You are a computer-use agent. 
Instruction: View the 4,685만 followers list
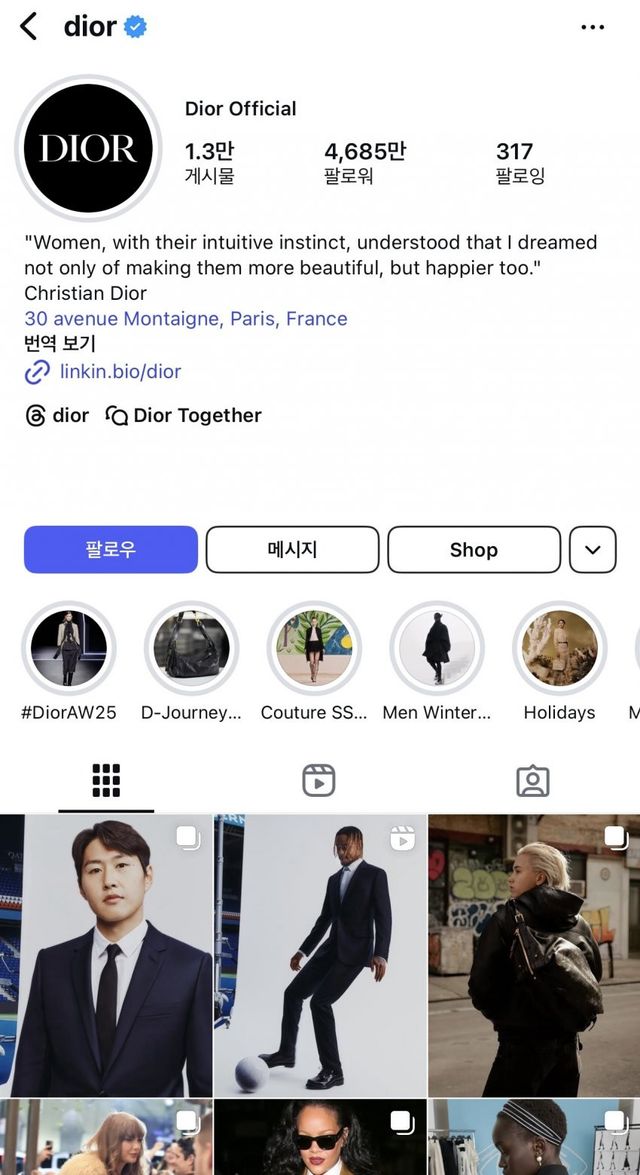click(x=364, y=163)
